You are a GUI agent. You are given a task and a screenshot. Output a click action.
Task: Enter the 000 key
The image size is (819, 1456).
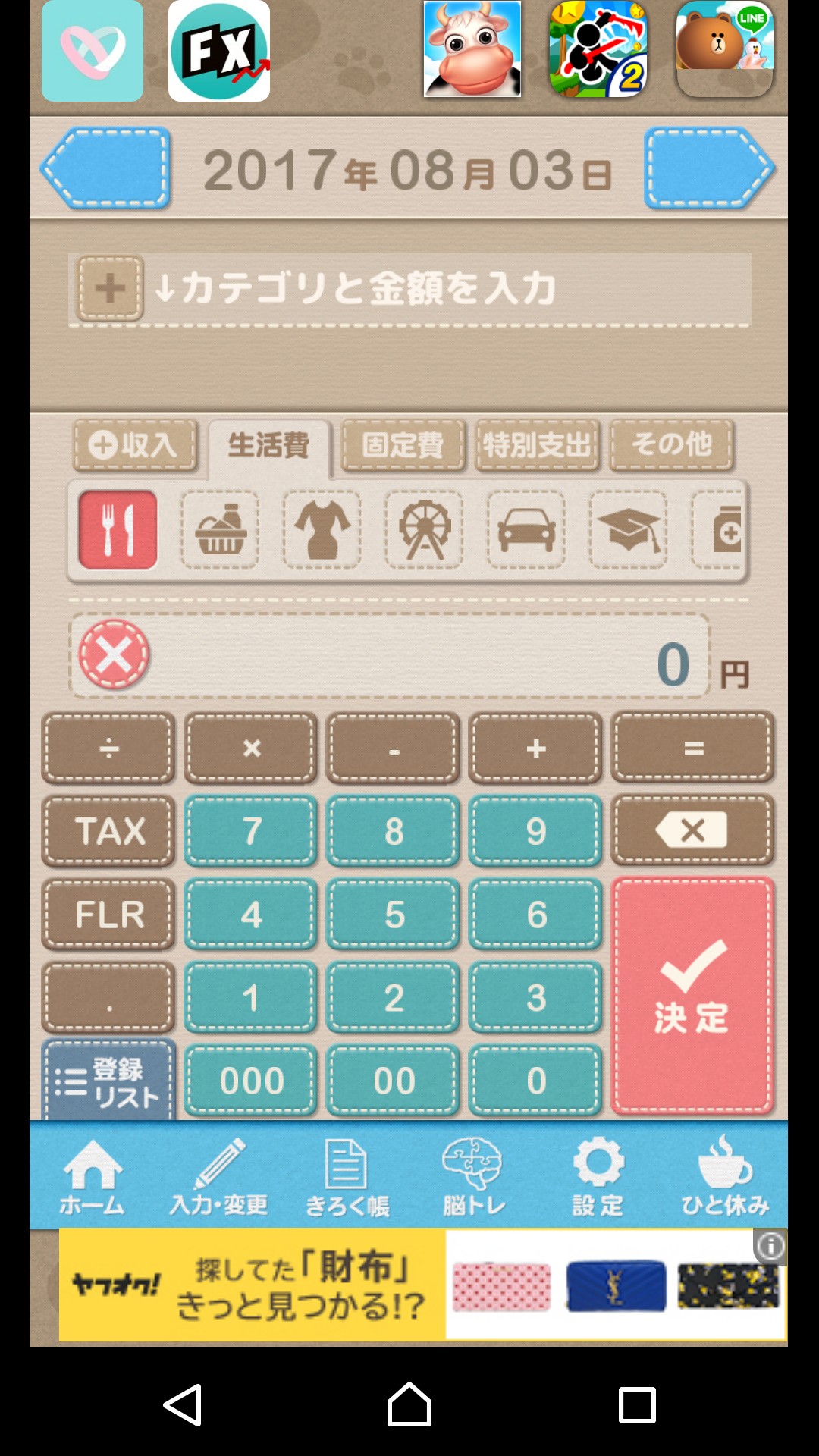point(251,1081)
